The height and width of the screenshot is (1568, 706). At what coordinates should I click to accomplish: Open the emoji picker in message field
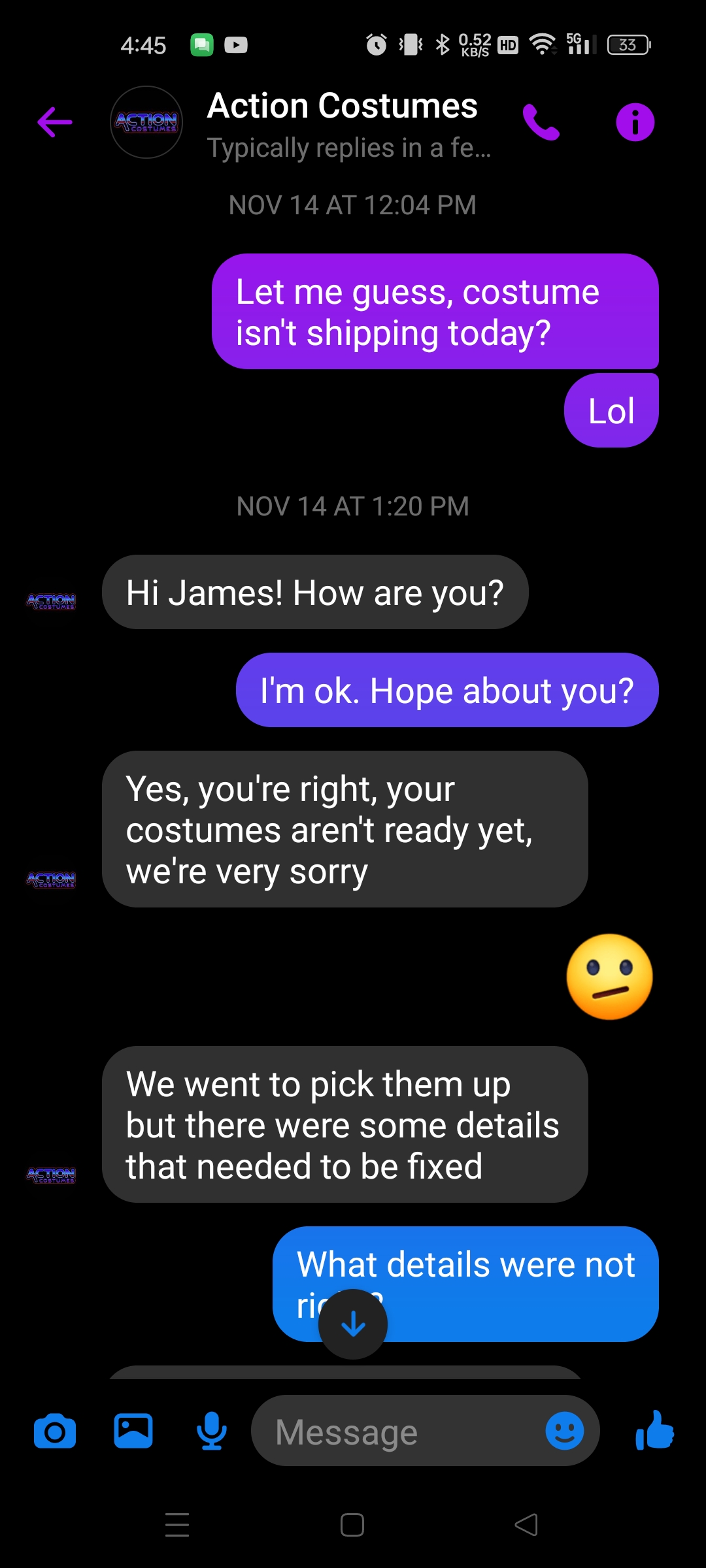coord(565,1431)
